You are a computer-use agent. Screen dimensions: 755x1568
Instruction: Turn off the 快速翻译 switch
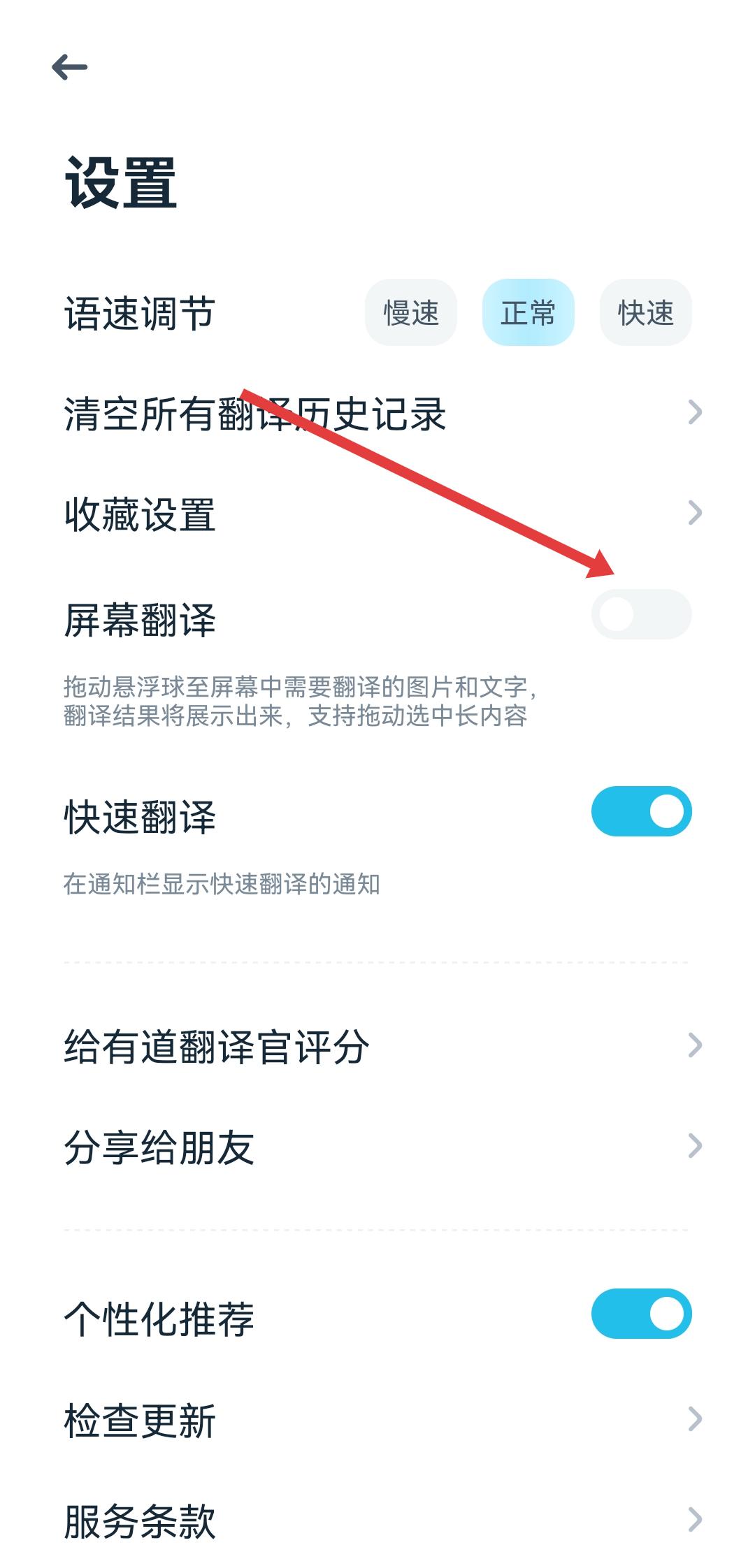pos(641,811)
